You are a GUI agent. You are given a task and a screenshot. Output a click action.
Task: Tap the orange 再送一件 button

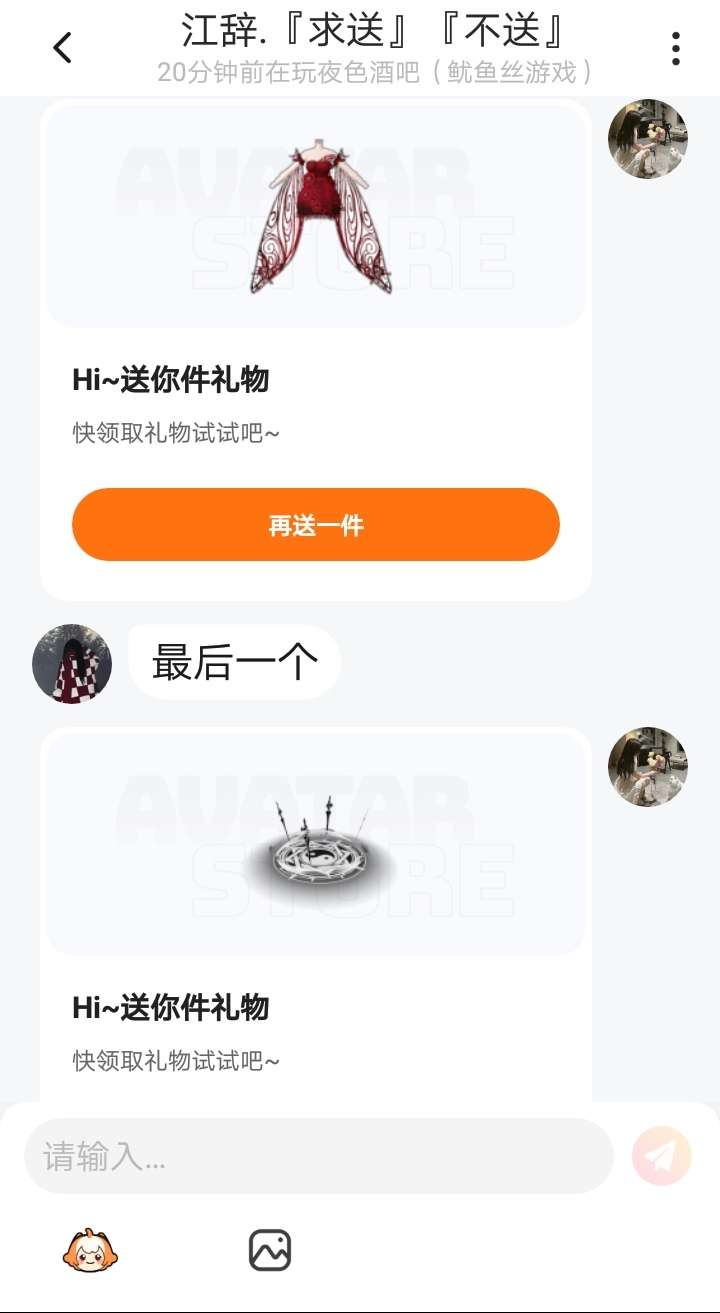tap(316, 525)
